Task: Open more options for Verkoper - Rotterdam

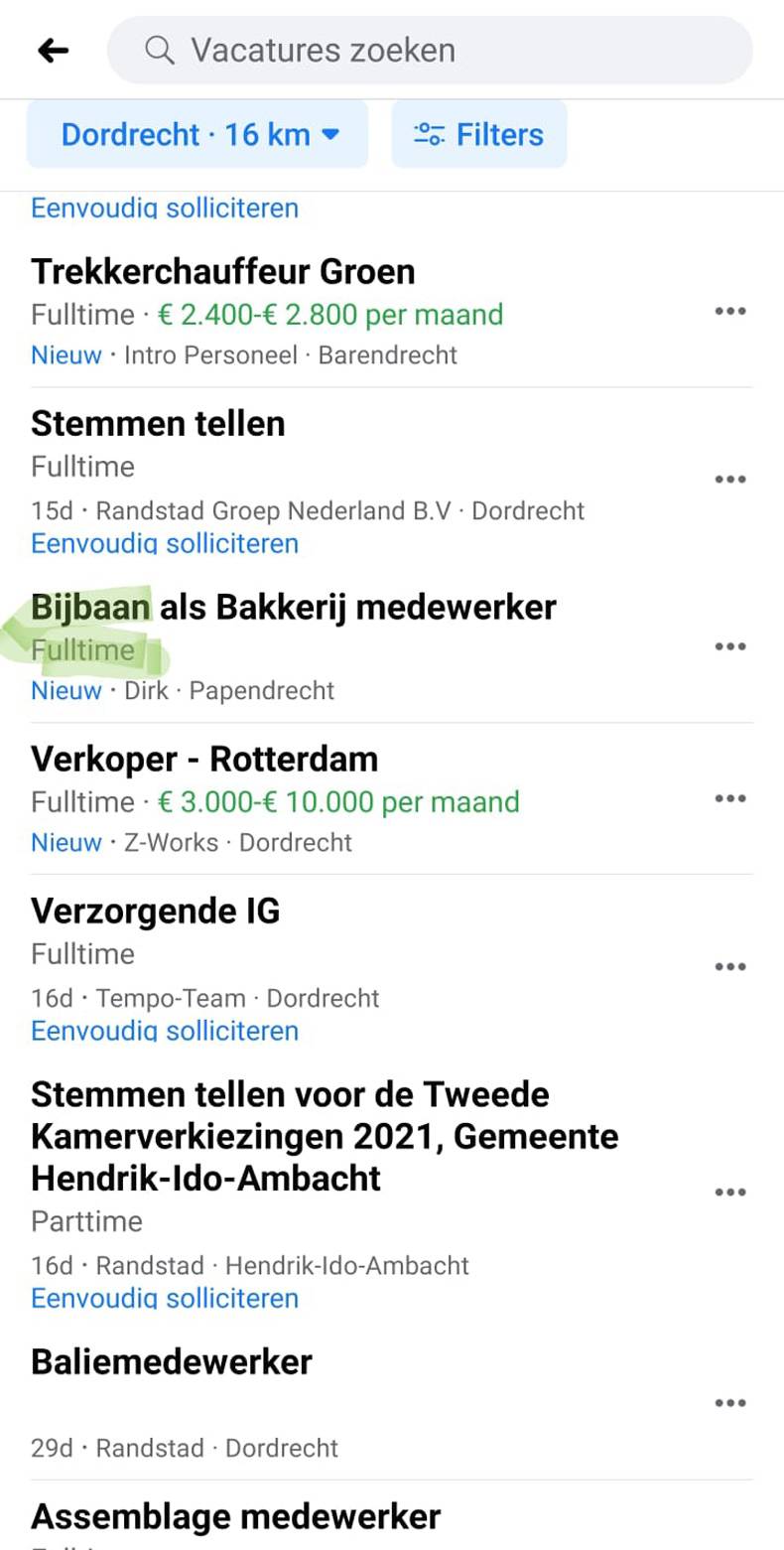Action: [x=729, y=798]
